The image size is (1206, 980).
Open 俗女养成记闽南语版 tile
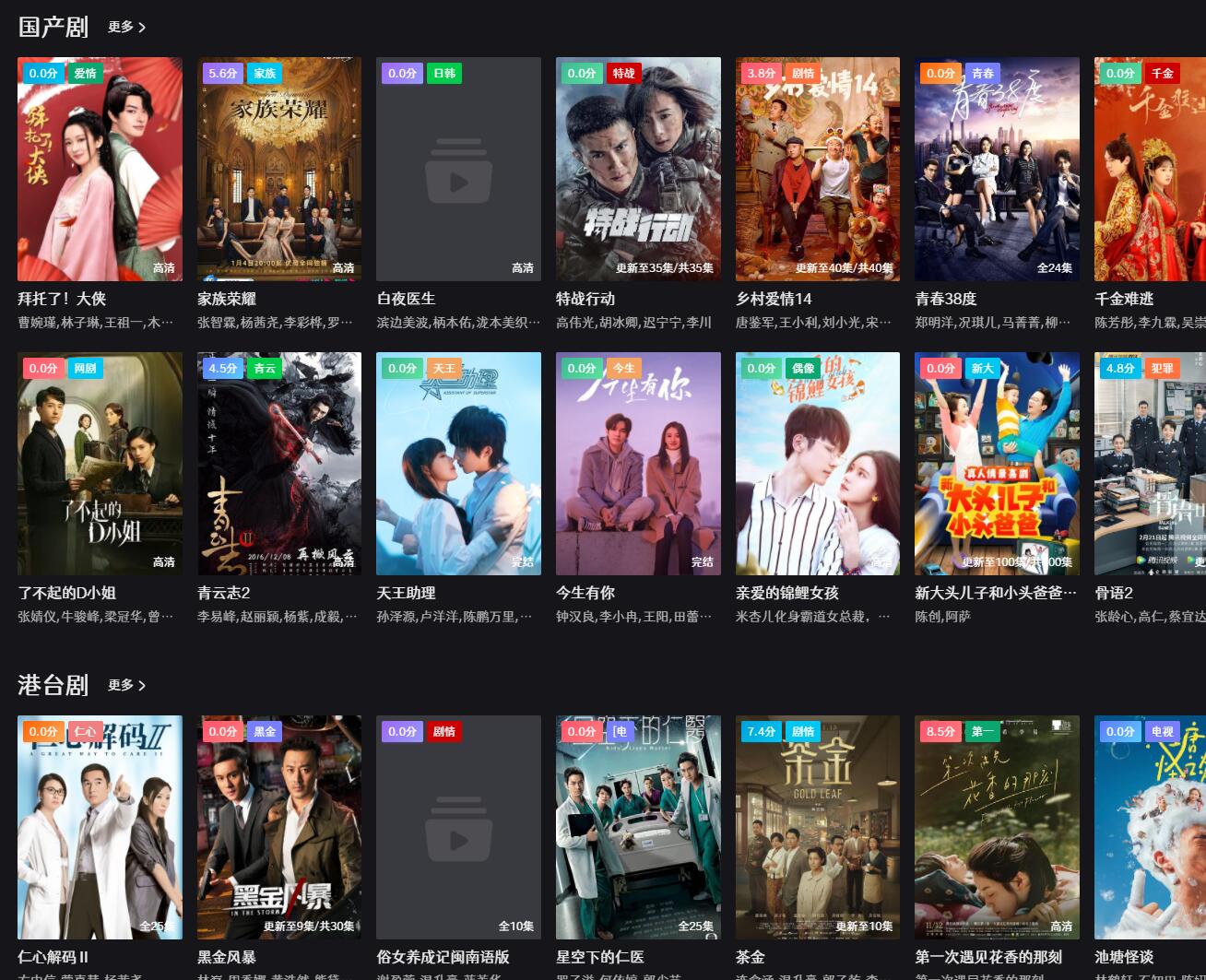click(x=458, y=828)
